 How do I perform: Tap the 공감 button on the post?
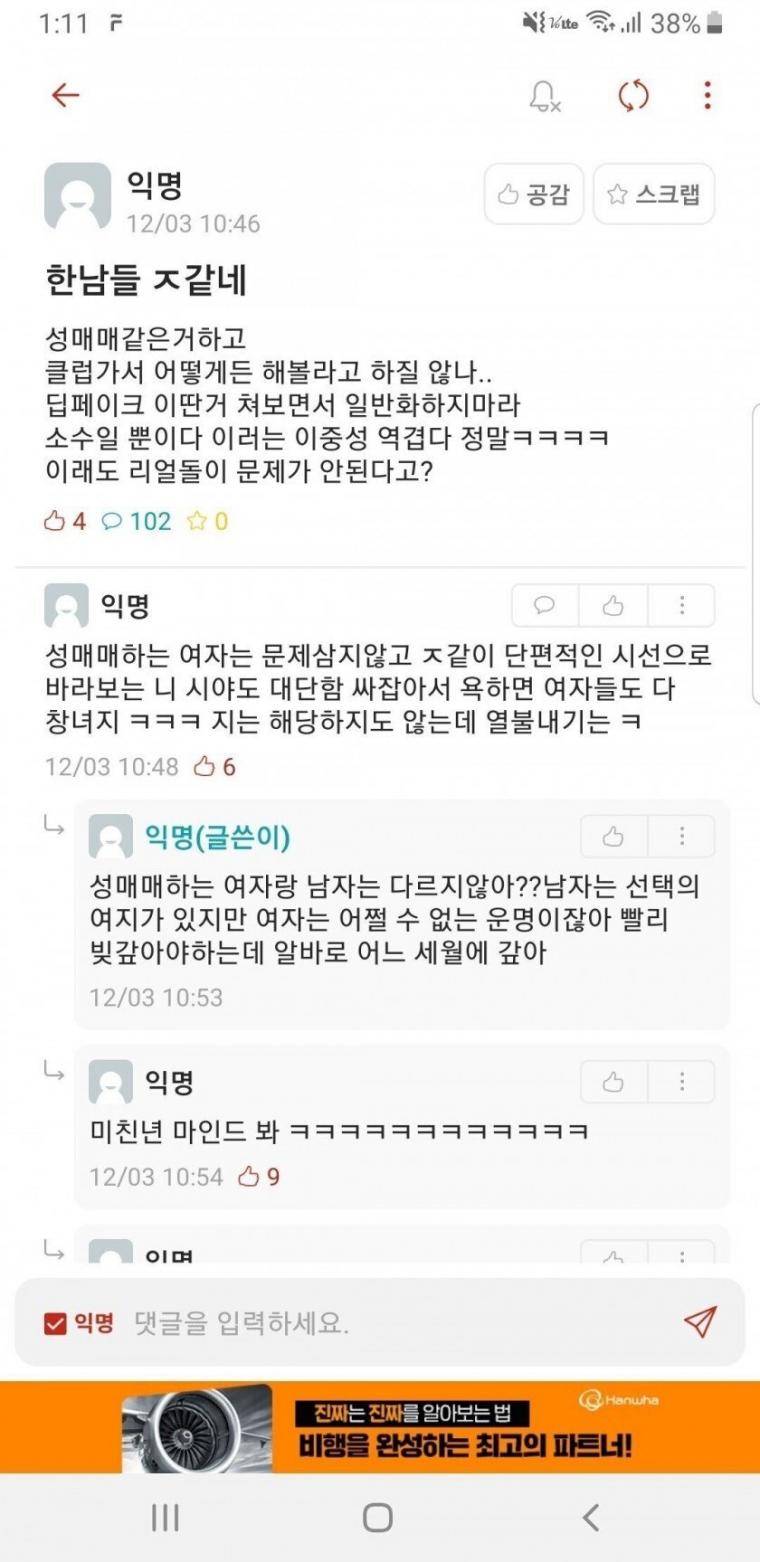pos(534,194)
